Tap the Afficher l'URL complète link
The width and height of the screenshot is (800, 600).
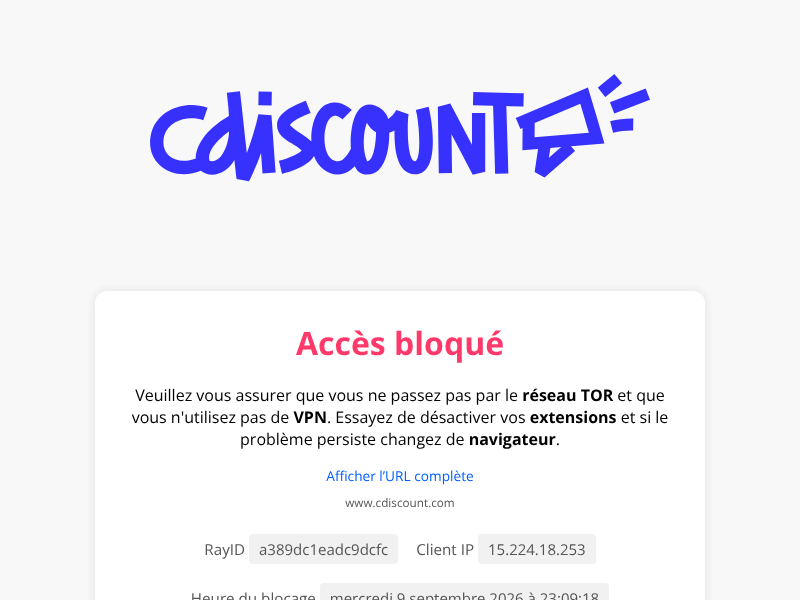click(x=399, y=476)
